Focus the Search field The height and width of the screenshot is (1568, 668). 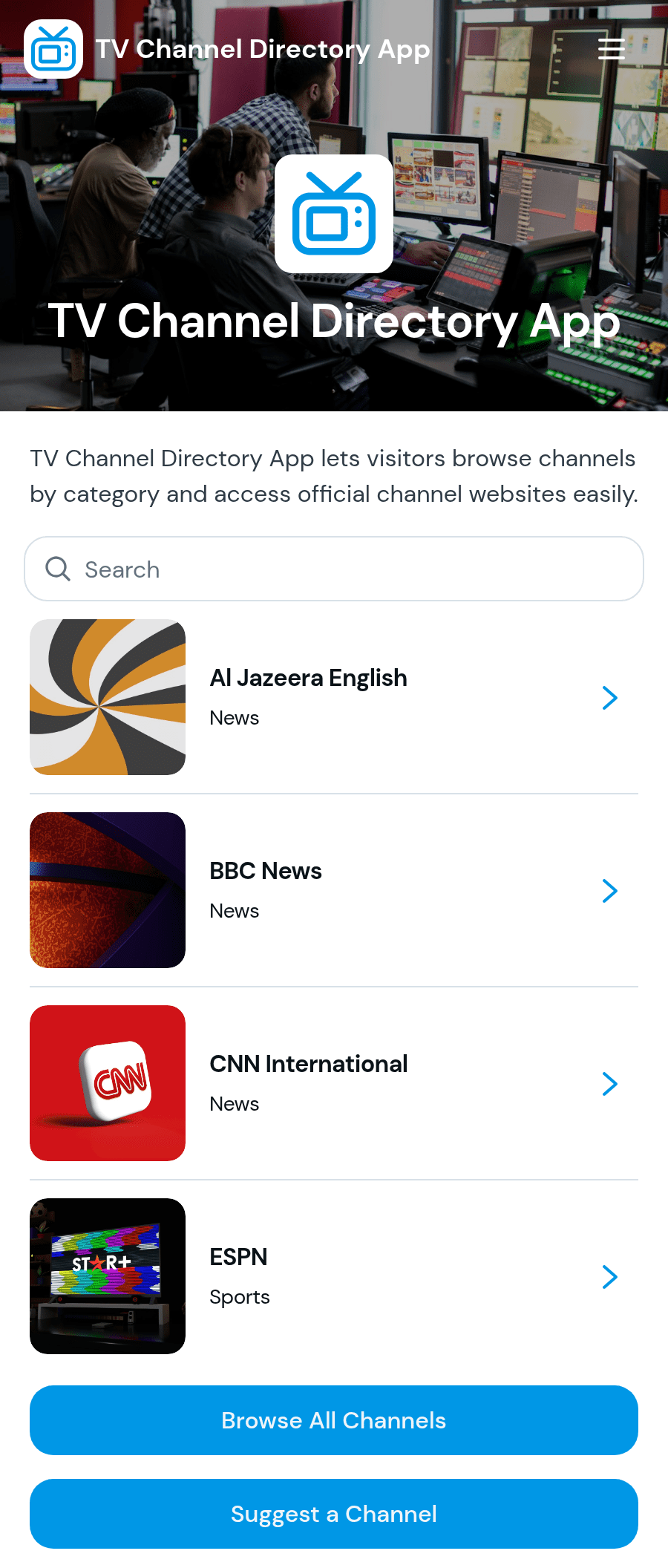[334, 569]
